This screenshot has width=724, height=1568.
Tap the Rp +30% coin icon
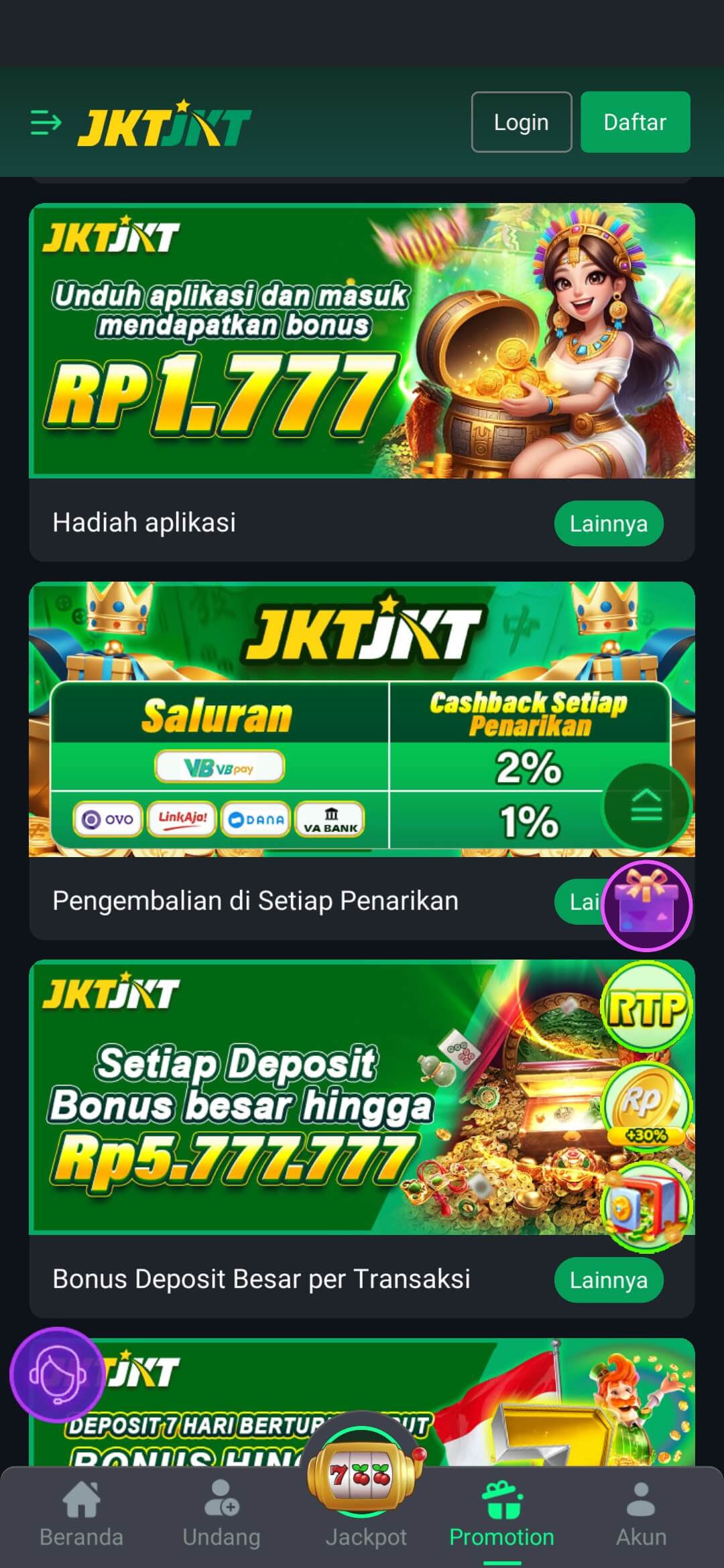(x=646, y=1106)
